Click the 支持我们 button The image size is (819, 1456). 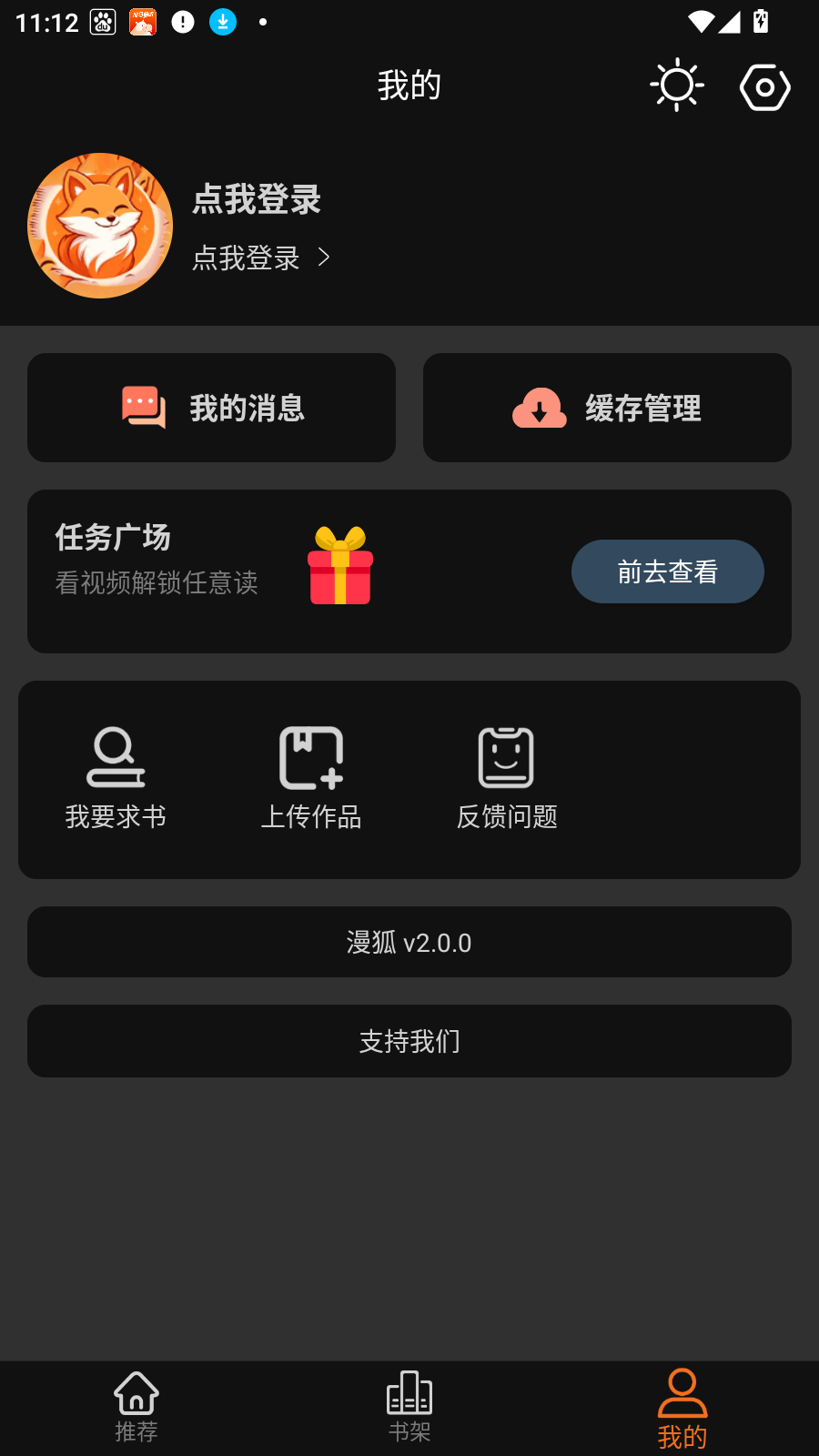[409, 1040]
